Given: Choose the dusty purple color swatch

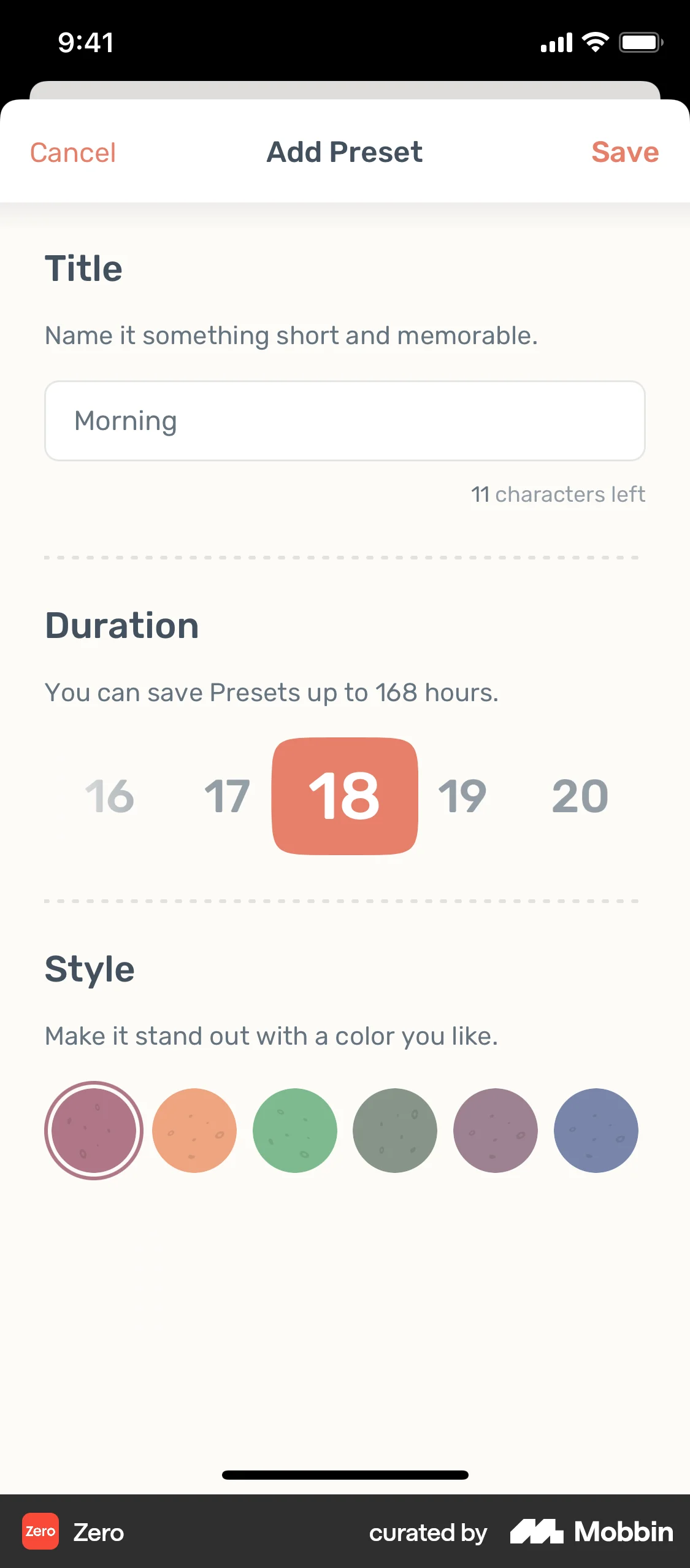Looking at the screenshot, I should tap(496, 1130).
